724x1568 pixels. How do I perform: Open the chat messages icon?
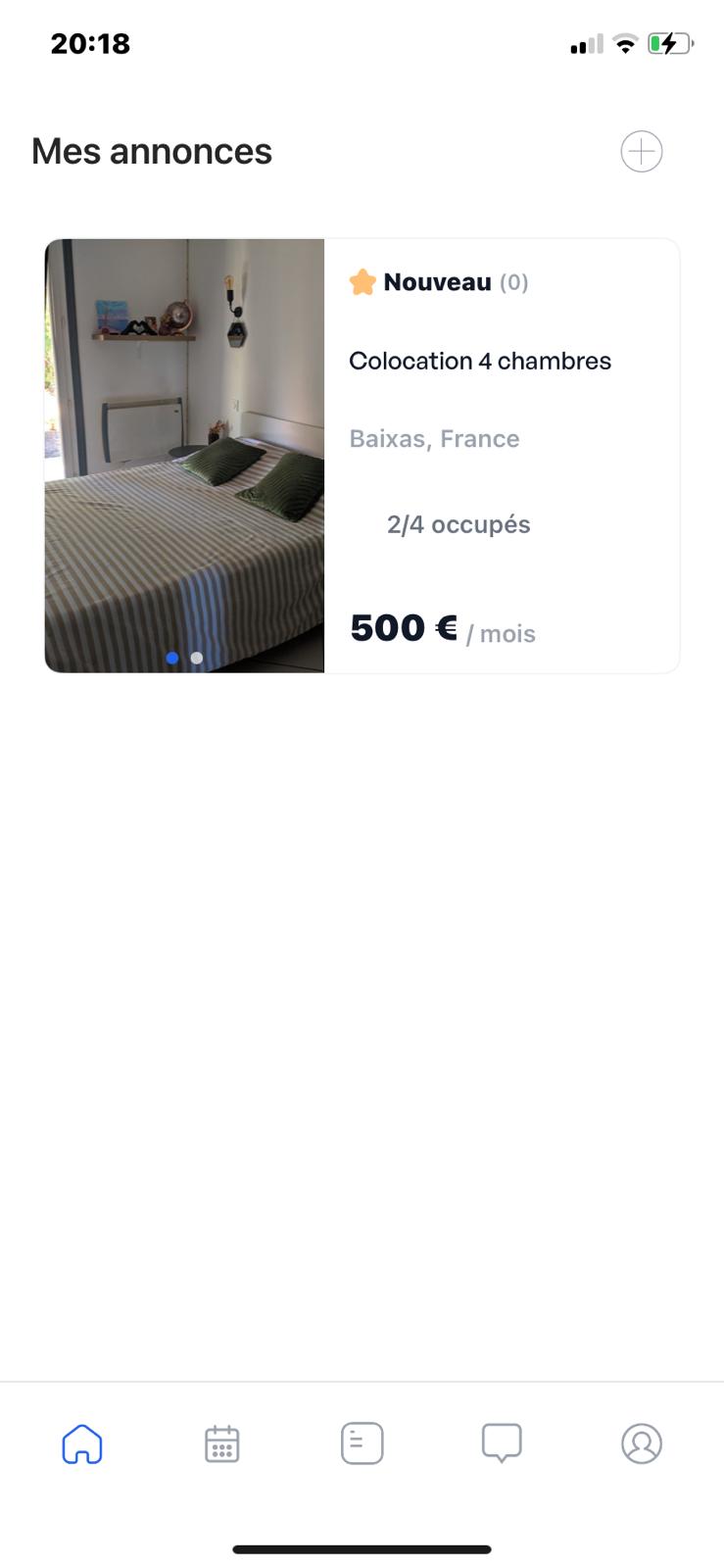click(x=502, y=1443)
